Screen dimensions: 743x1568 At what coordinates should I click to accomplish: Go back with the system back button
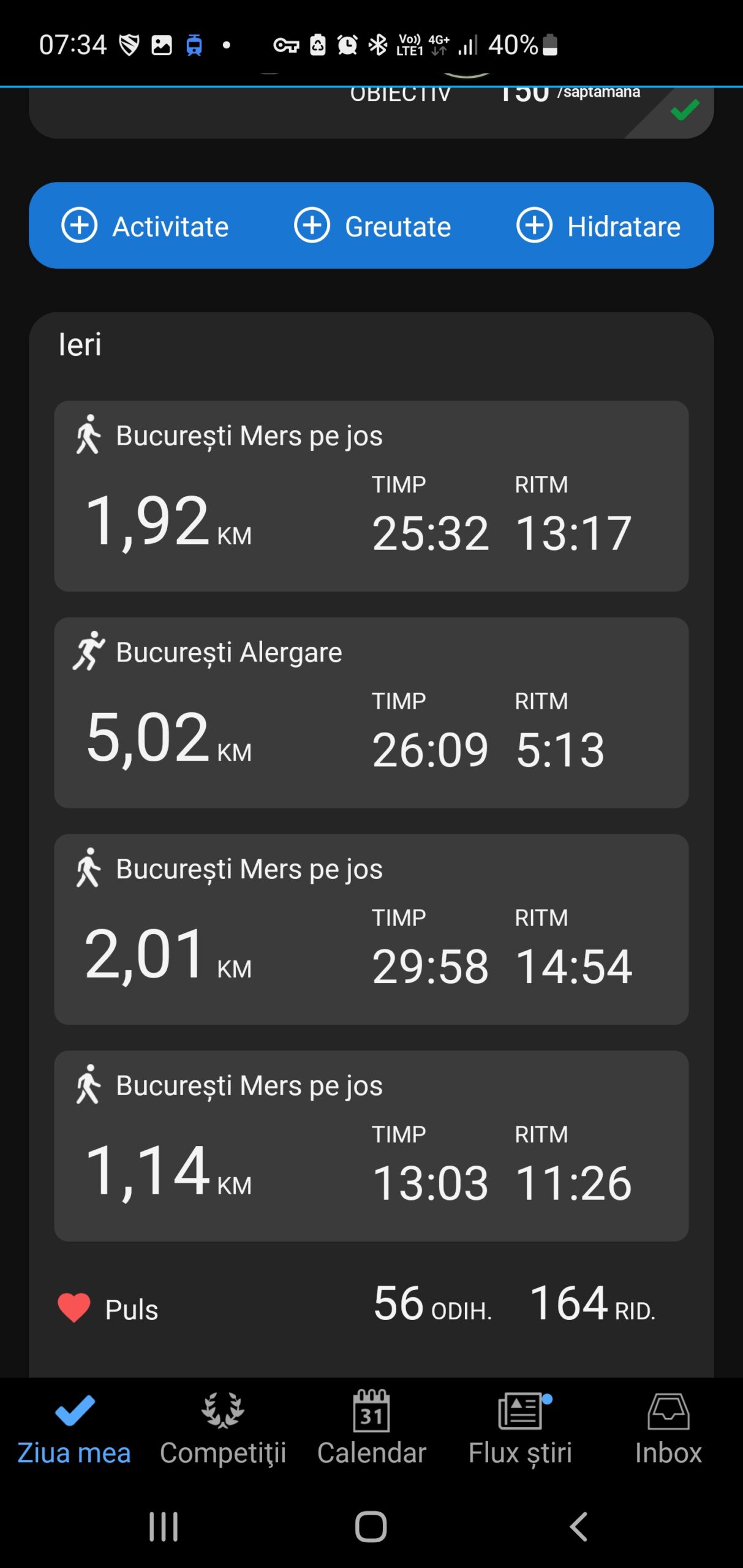[x=579, y=1526]
